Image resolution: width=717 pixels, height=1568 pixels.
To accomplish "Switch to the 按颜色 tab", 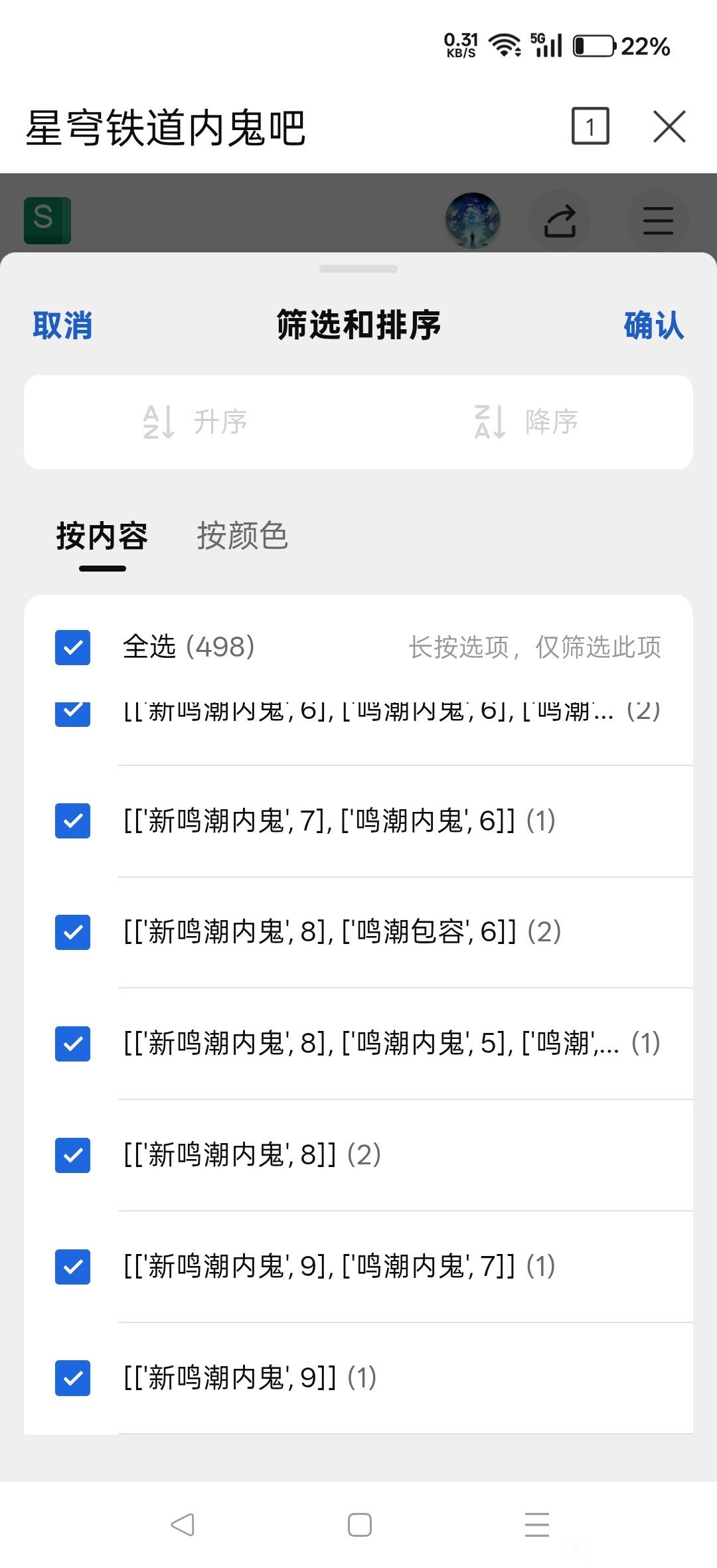I will coord(242,536).
